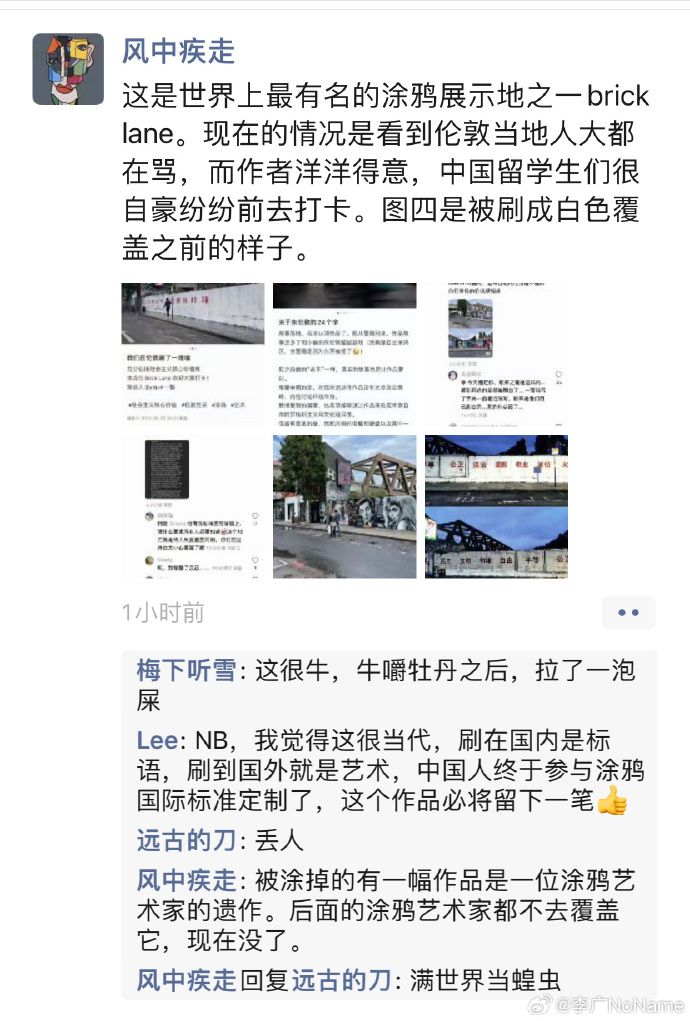Open the colorful graffiti bridge photo
Screen dimensions: 690x1021
(x=345, y=506)
